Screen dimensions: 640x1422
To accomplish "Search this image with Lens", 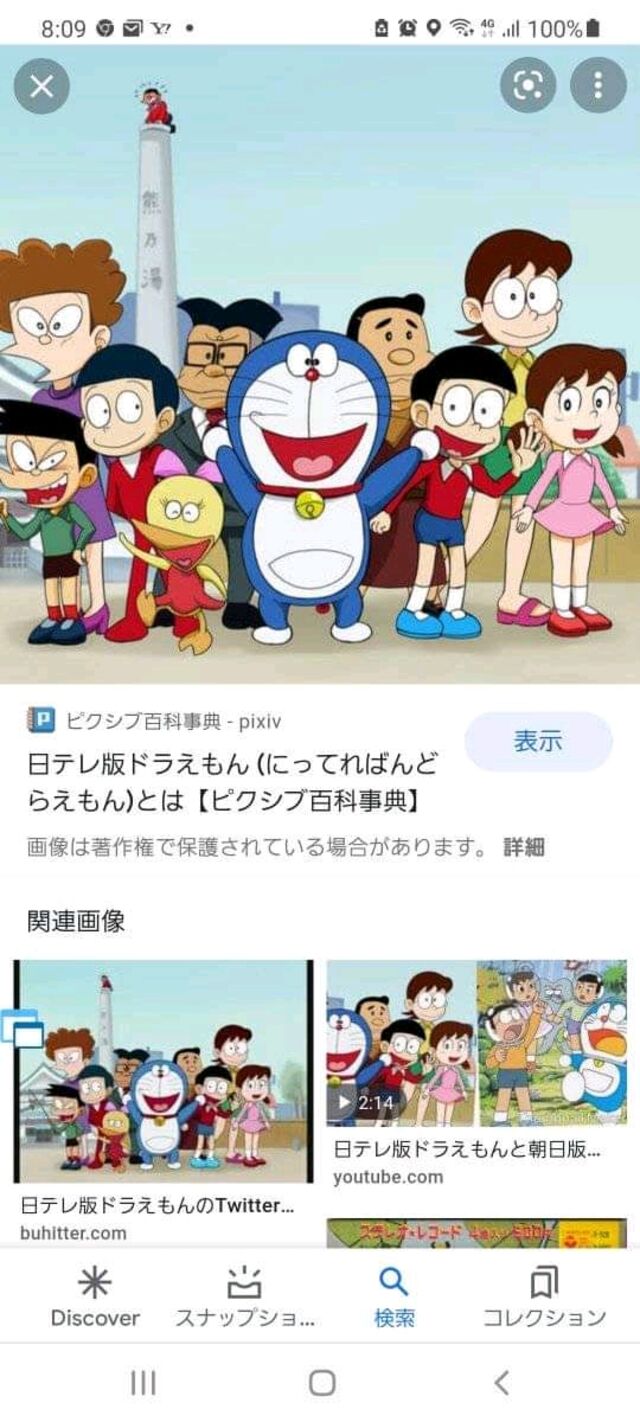I will tap(527, 86).
